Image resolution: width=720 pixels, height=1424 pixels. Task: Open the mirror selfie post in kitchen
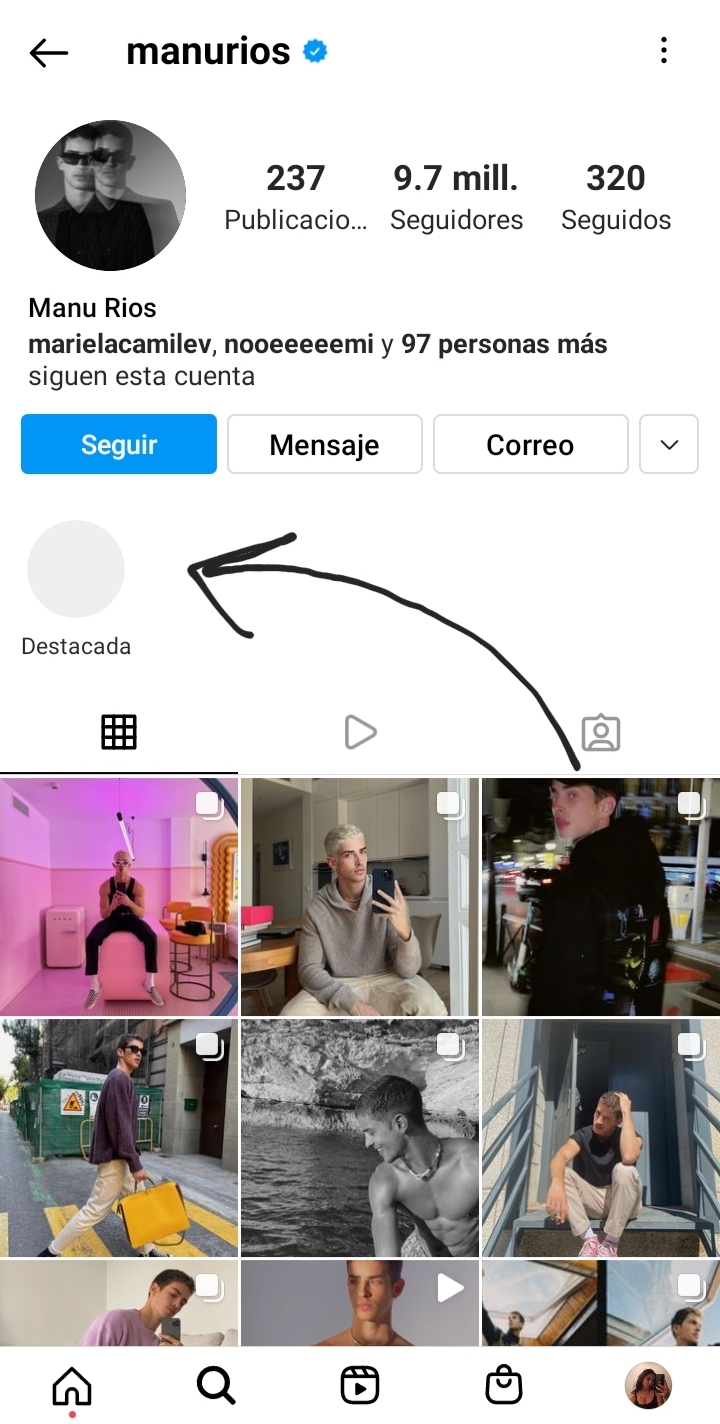tap(360, 896)
